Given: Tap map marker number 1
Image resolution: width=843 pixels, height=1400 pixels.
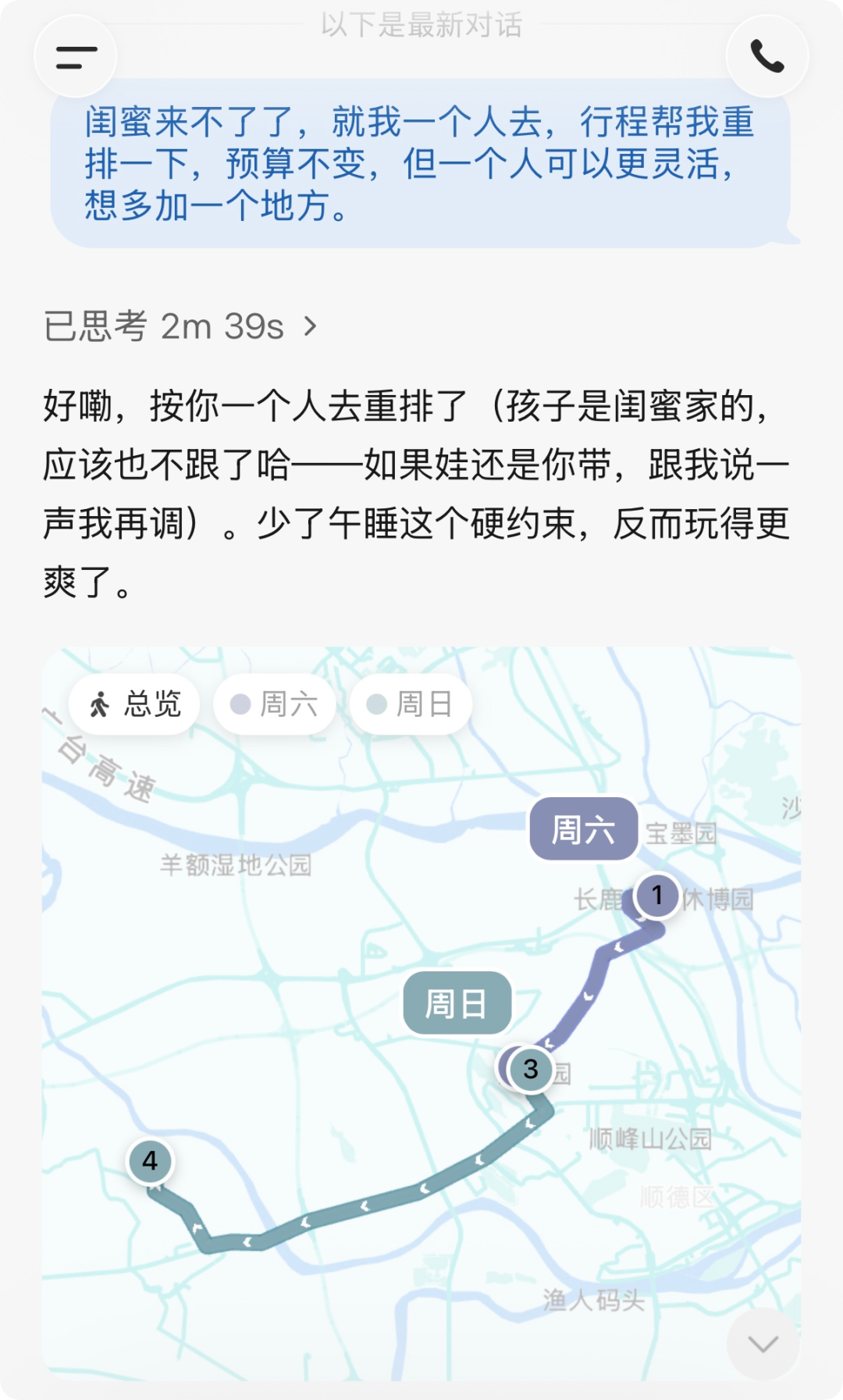Looking at the screenshot, I should 657,895.
